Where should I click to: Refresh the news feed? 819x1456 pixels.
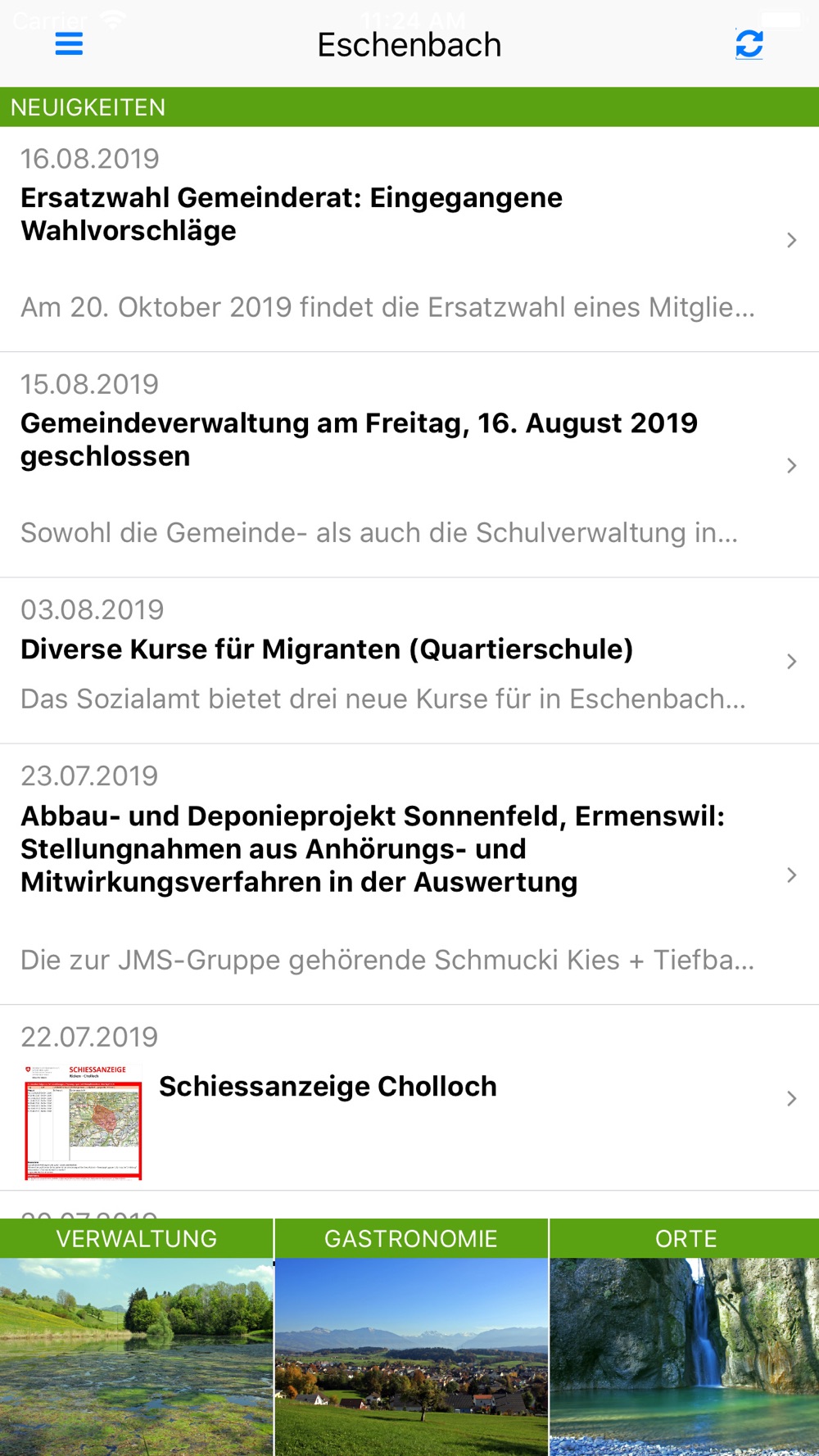[749, 44]
